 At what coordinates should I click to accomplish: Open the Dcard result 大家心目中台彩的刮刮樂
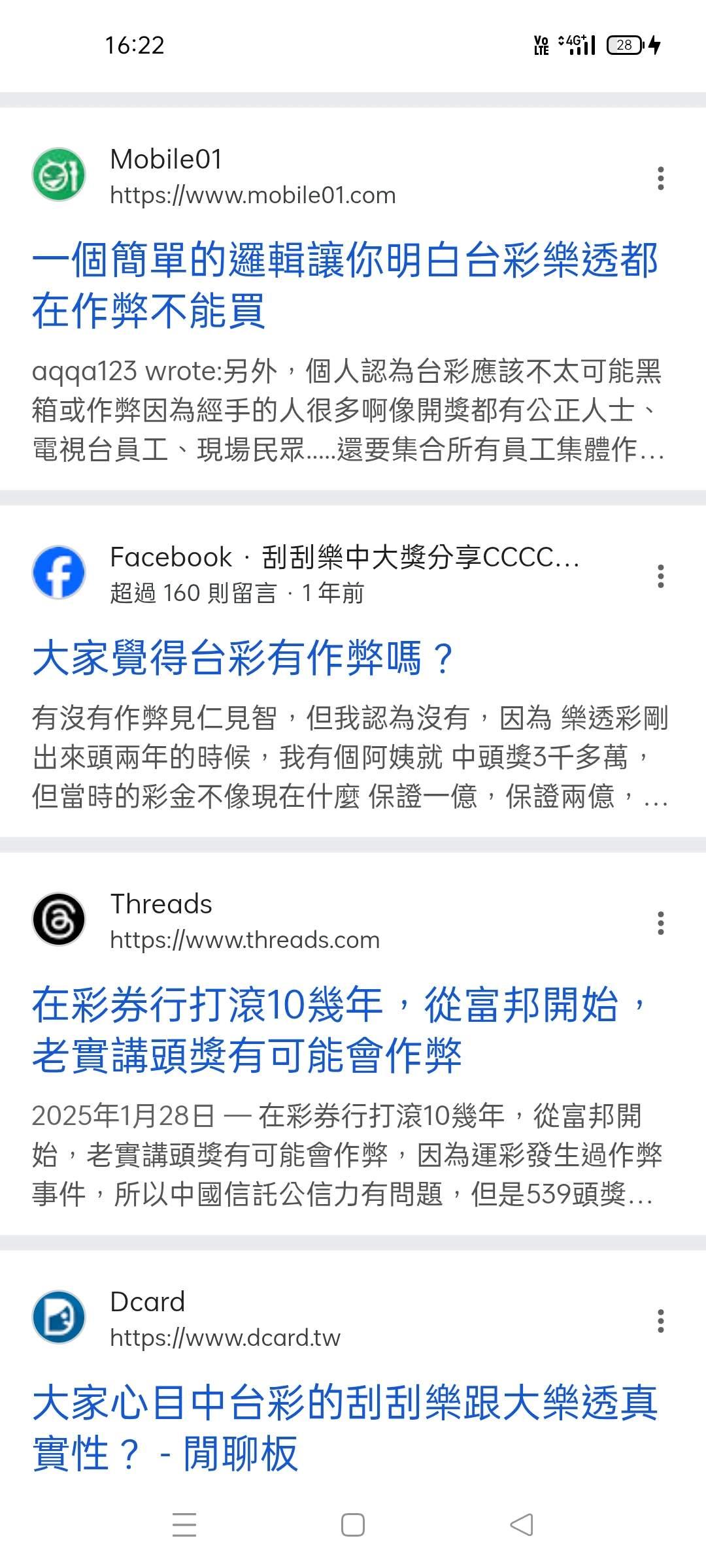[345, 1428]
